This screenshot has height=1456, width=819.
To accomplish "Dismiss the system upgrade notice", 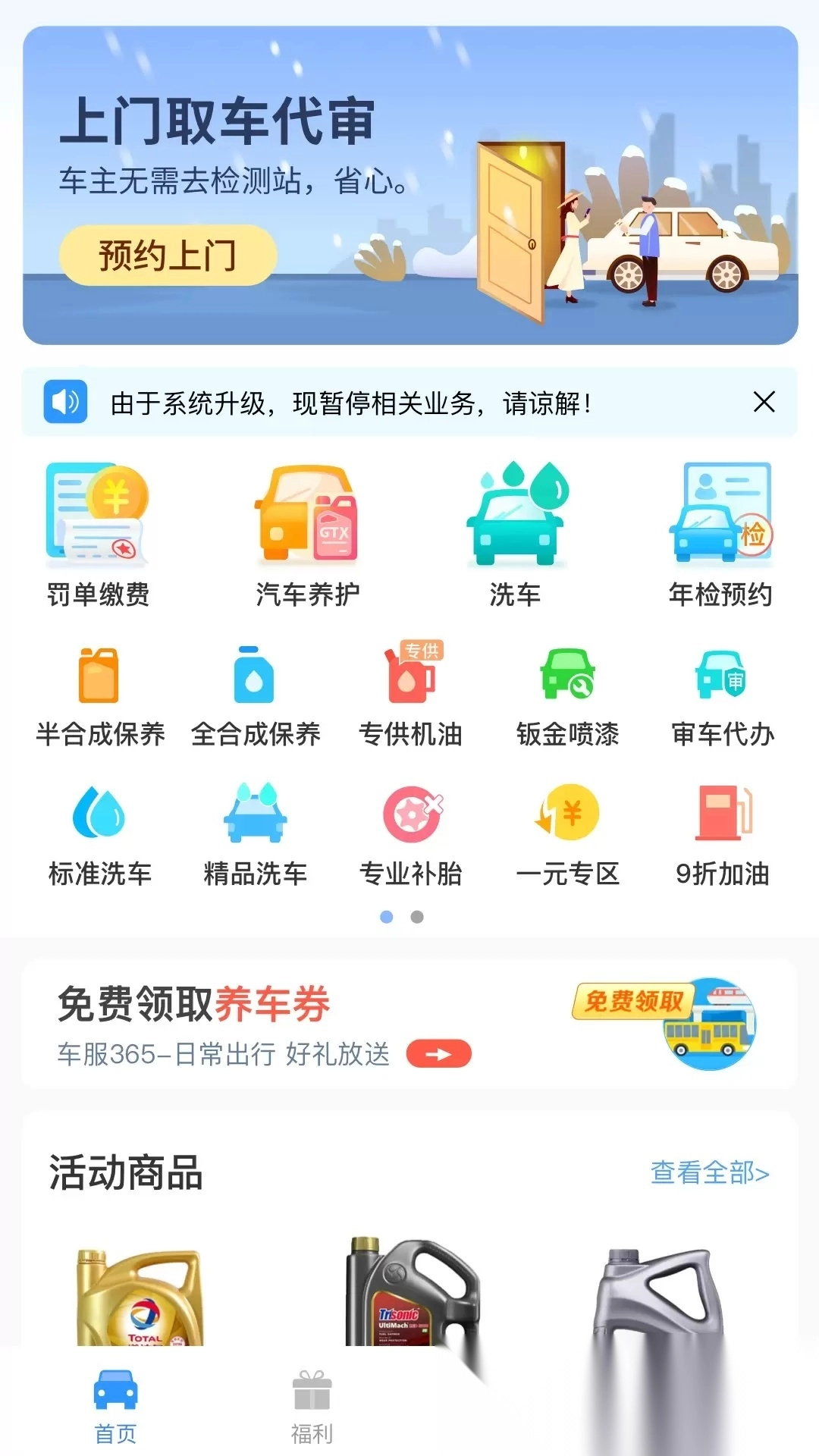I will [x=764, y=402].
